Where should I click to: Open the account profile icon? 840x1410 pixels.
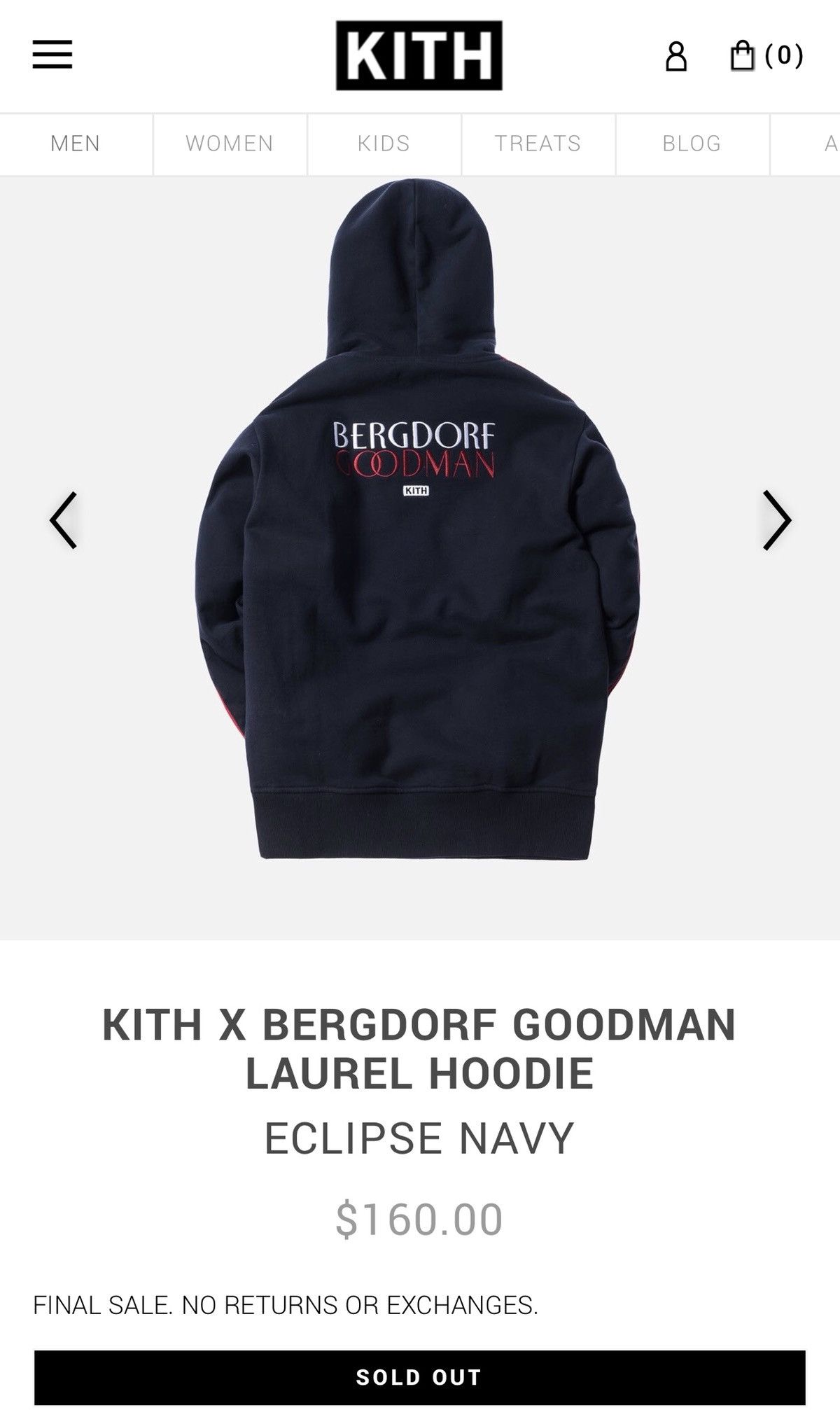[675, 56]
